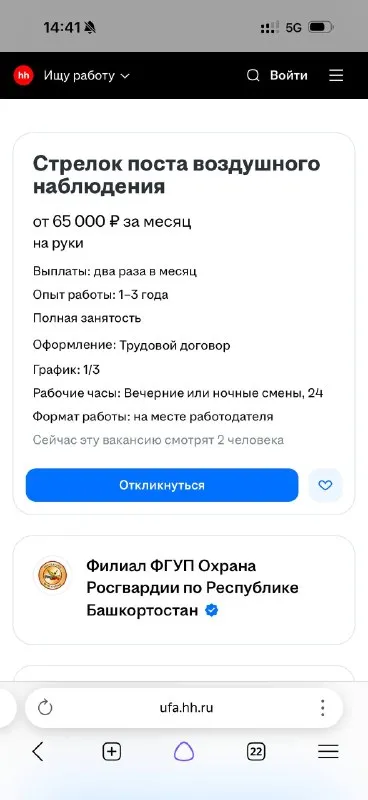This screenshot has height=800, width=368.
Task: Tap the Откликнуться button
Action: (x=162, y=485)
